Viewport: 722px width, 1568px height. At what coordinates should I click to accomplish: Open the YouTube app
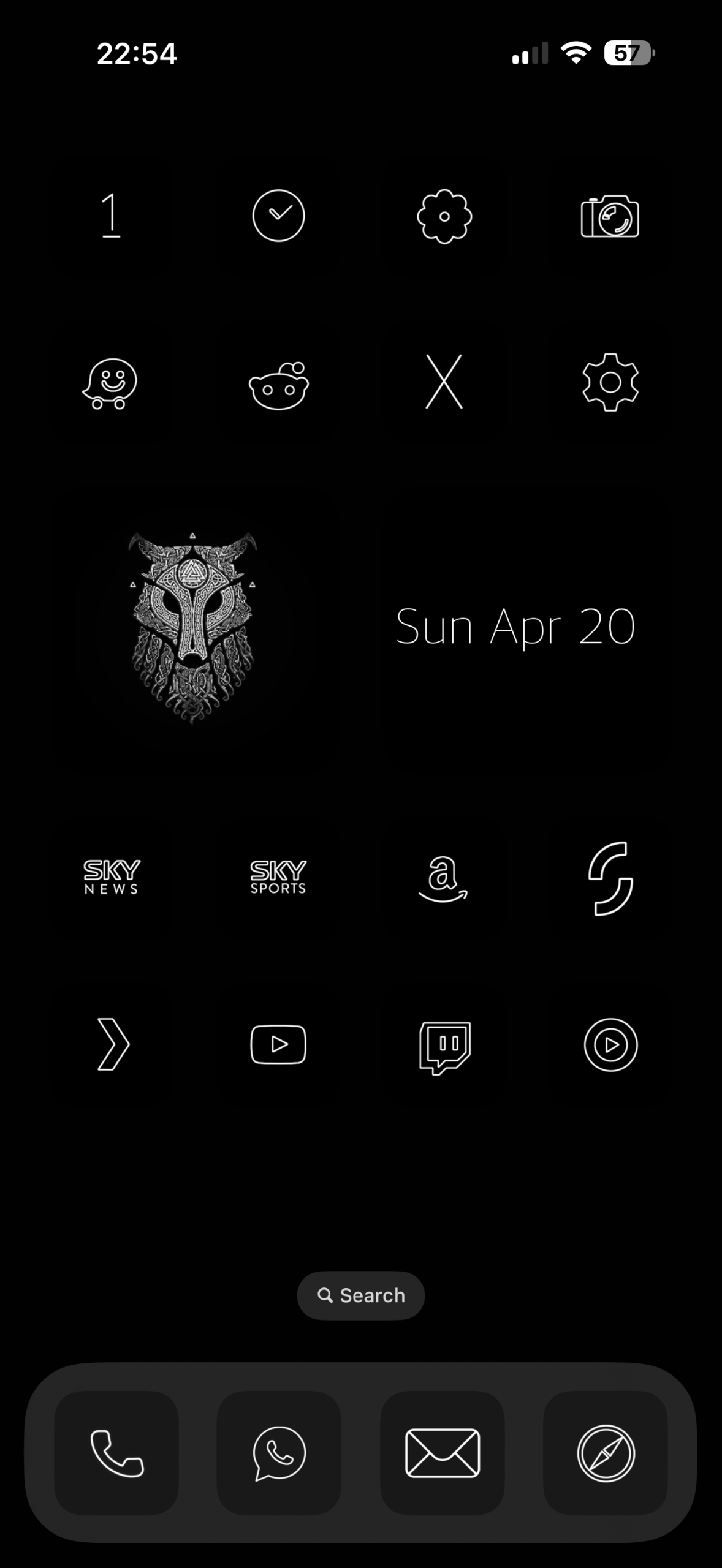(278, 1044)
